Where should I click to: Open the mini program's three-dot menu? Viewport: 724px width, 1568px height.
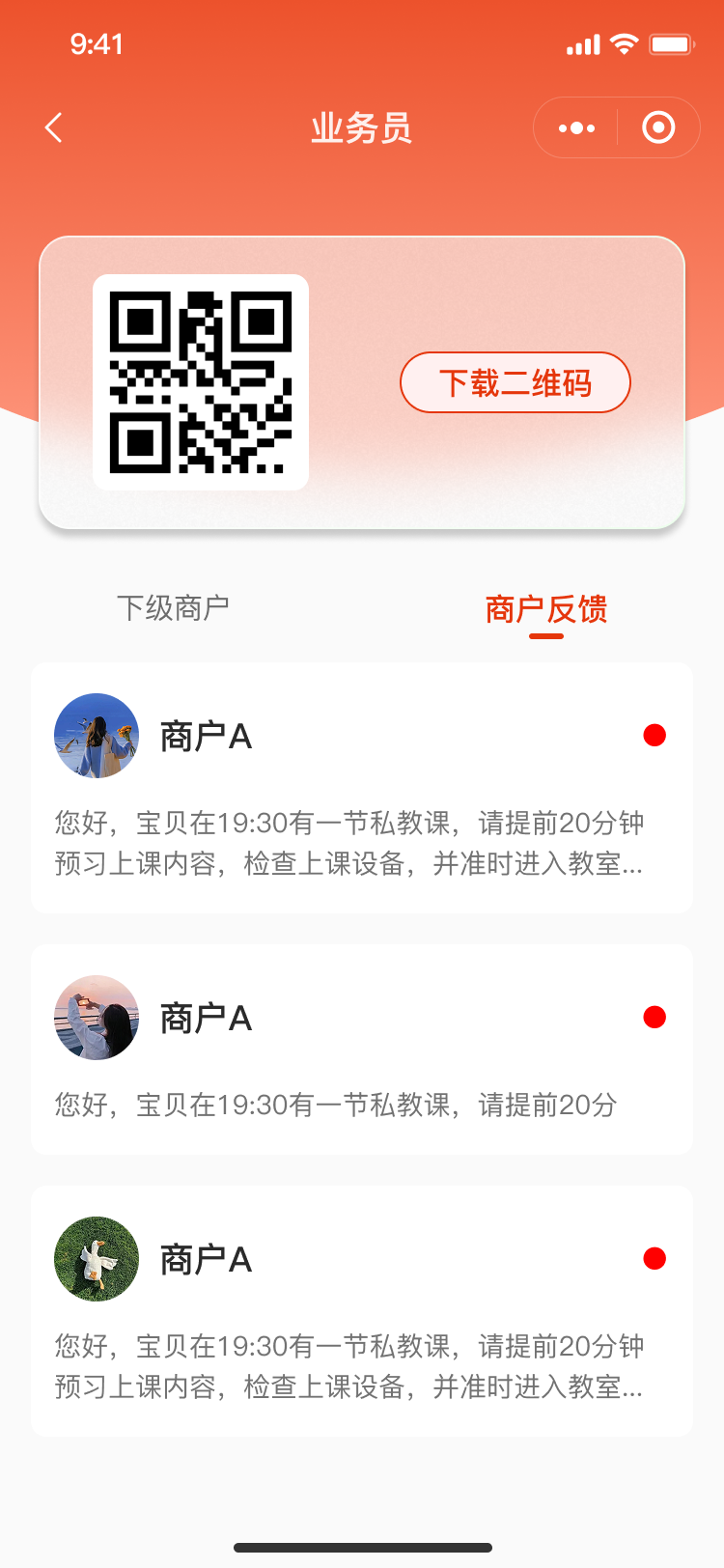(x=576, y=127)
